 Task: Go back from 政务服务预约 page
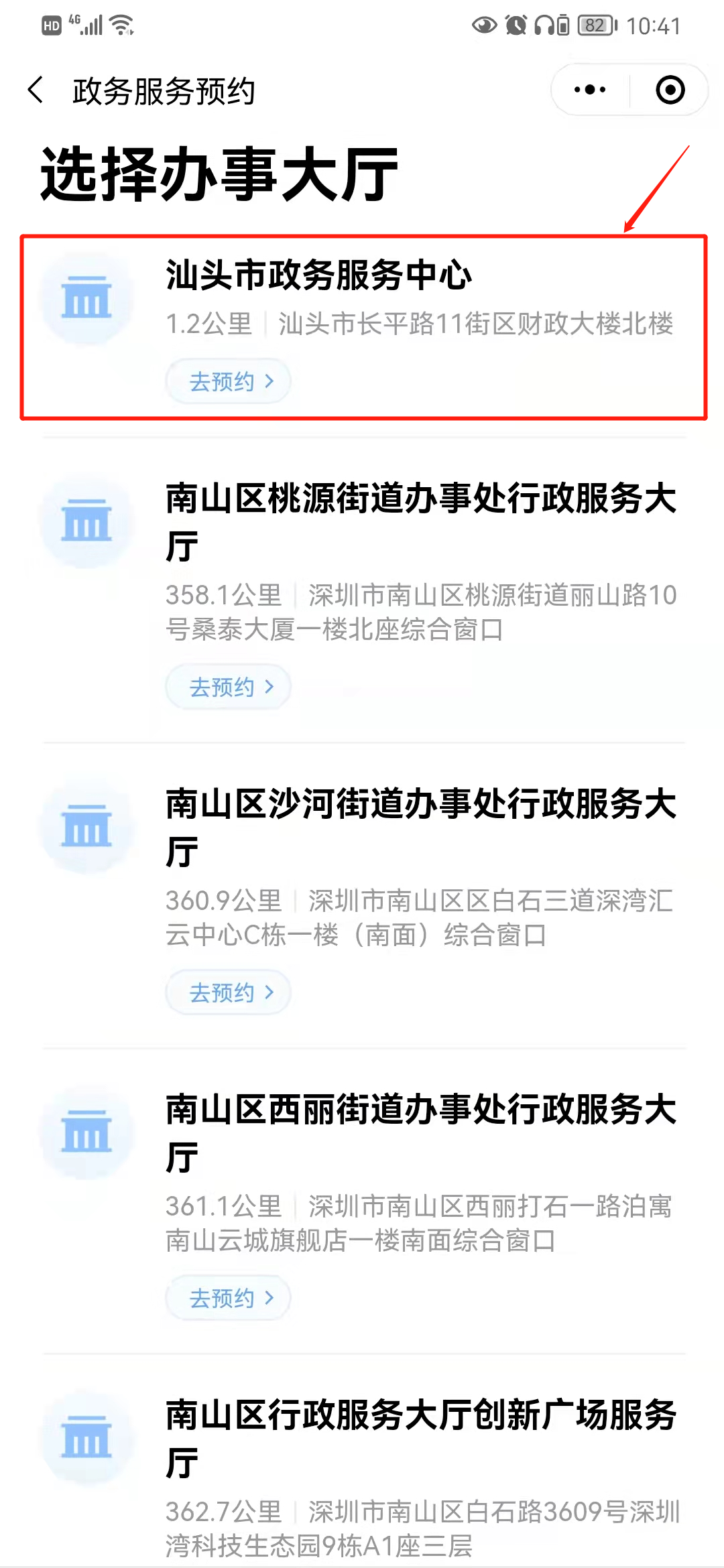(36, 90)
